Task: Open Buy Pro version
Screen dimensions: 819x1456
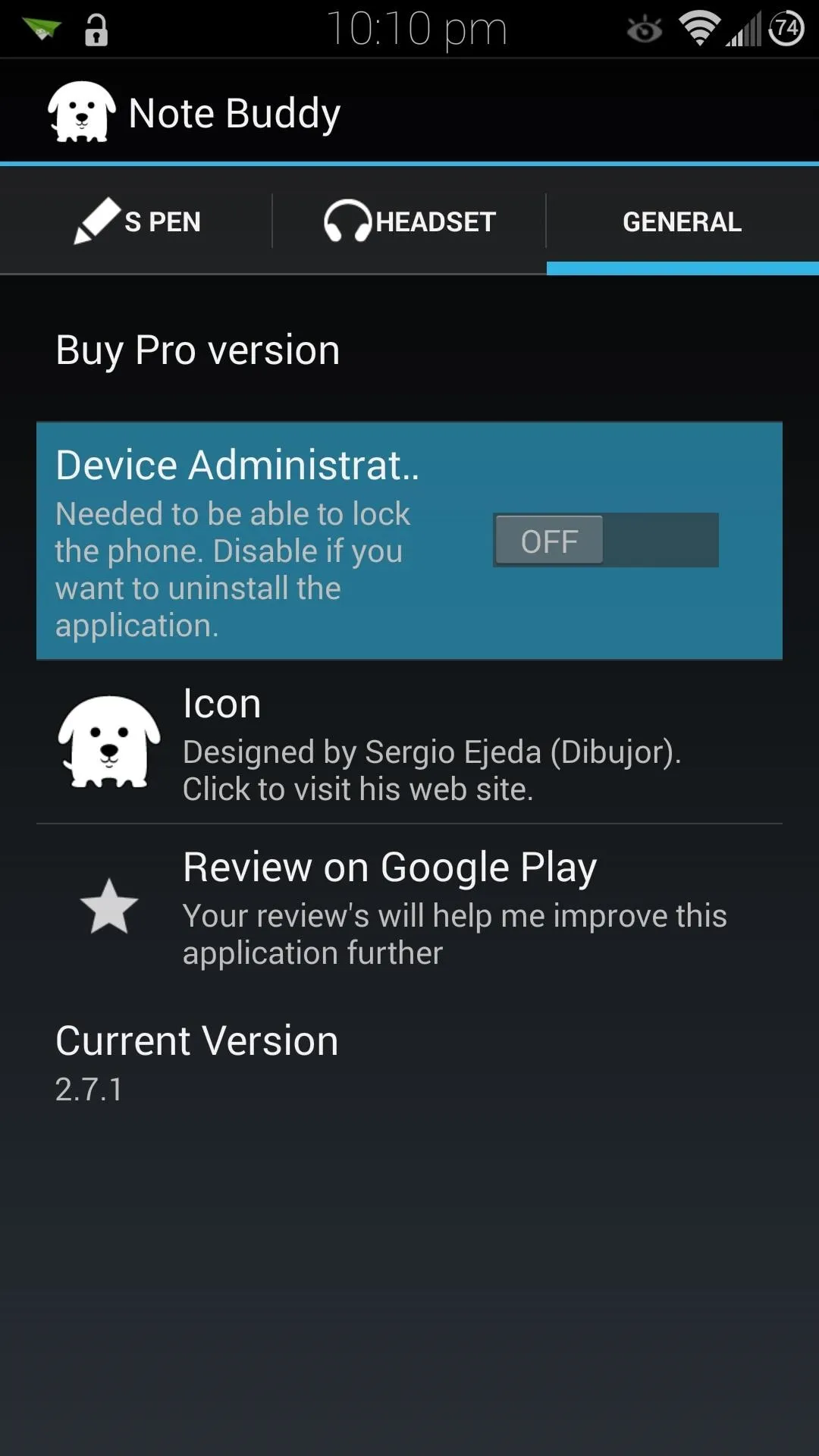Action: [409, 350]
